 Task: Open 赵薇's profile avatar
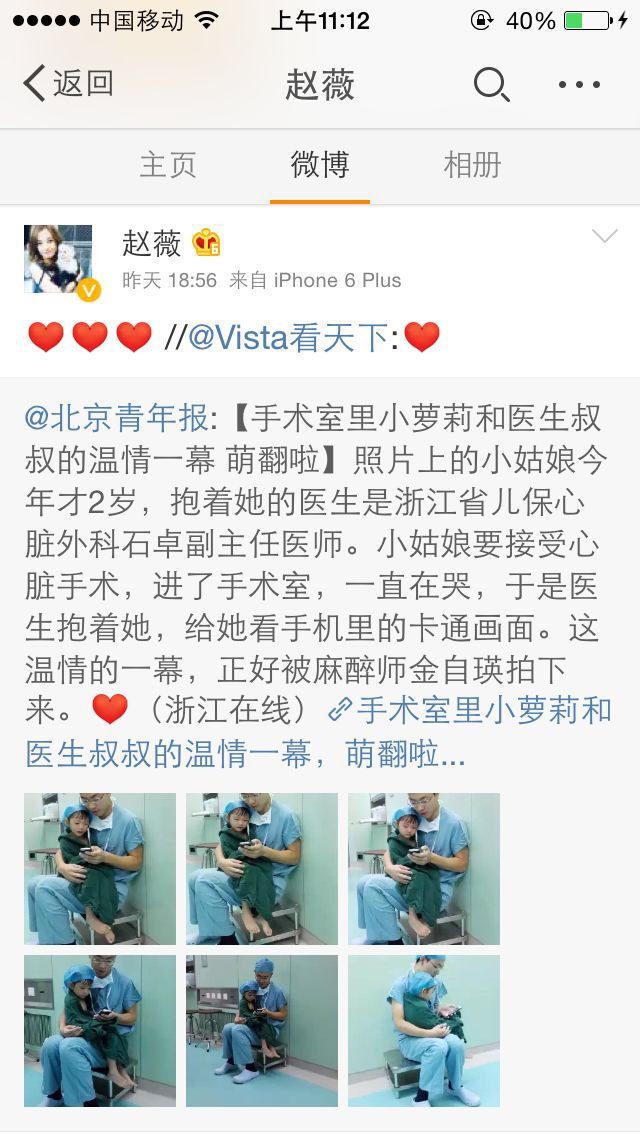click(x=59, y=259)
